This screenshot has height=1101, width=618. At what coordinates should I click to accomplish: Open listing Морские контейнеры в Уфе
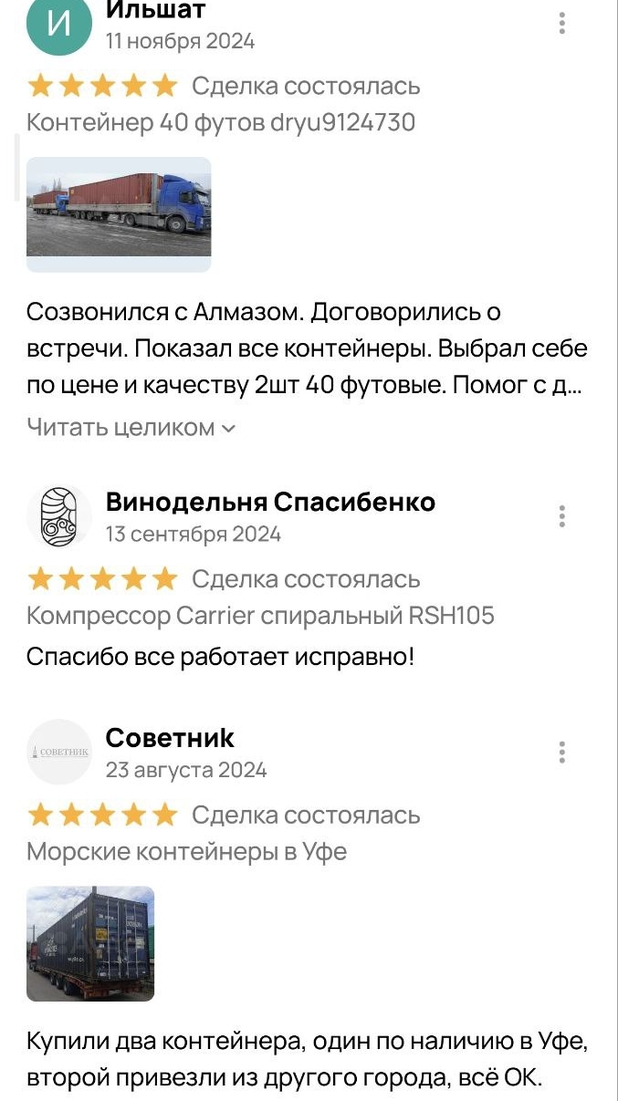click(186, 852)
